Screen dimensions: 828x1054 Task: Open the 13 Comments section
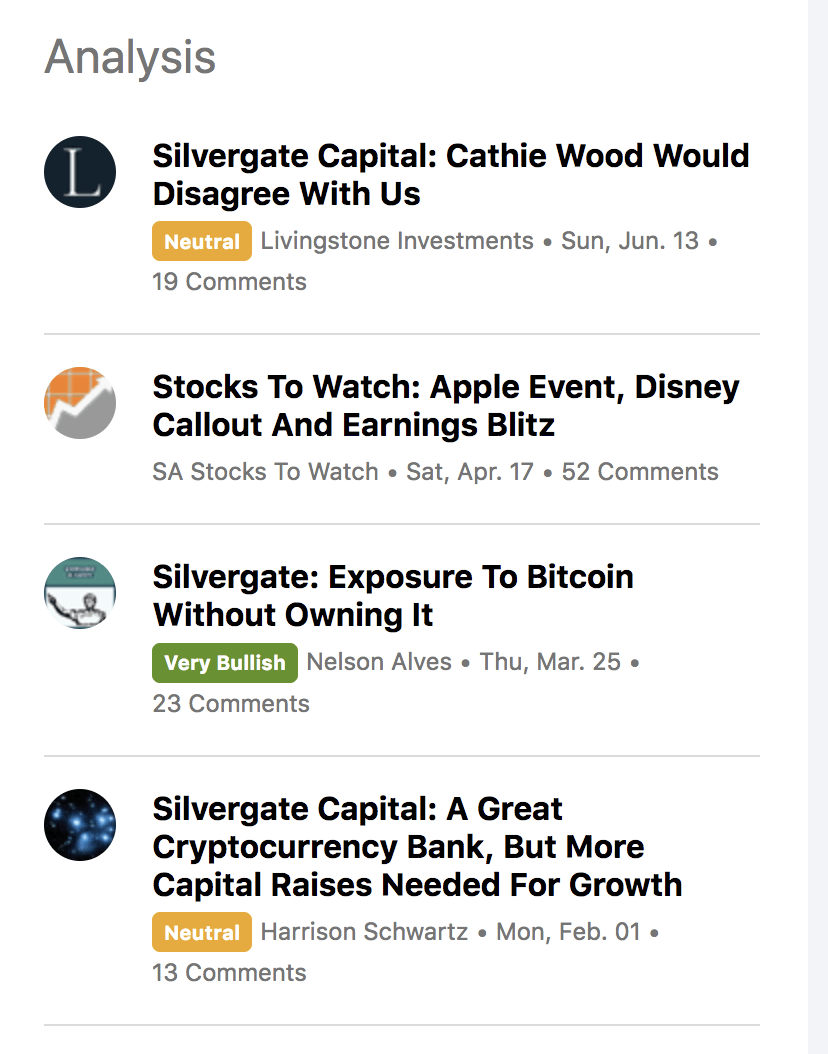click(x=229, y=973)
